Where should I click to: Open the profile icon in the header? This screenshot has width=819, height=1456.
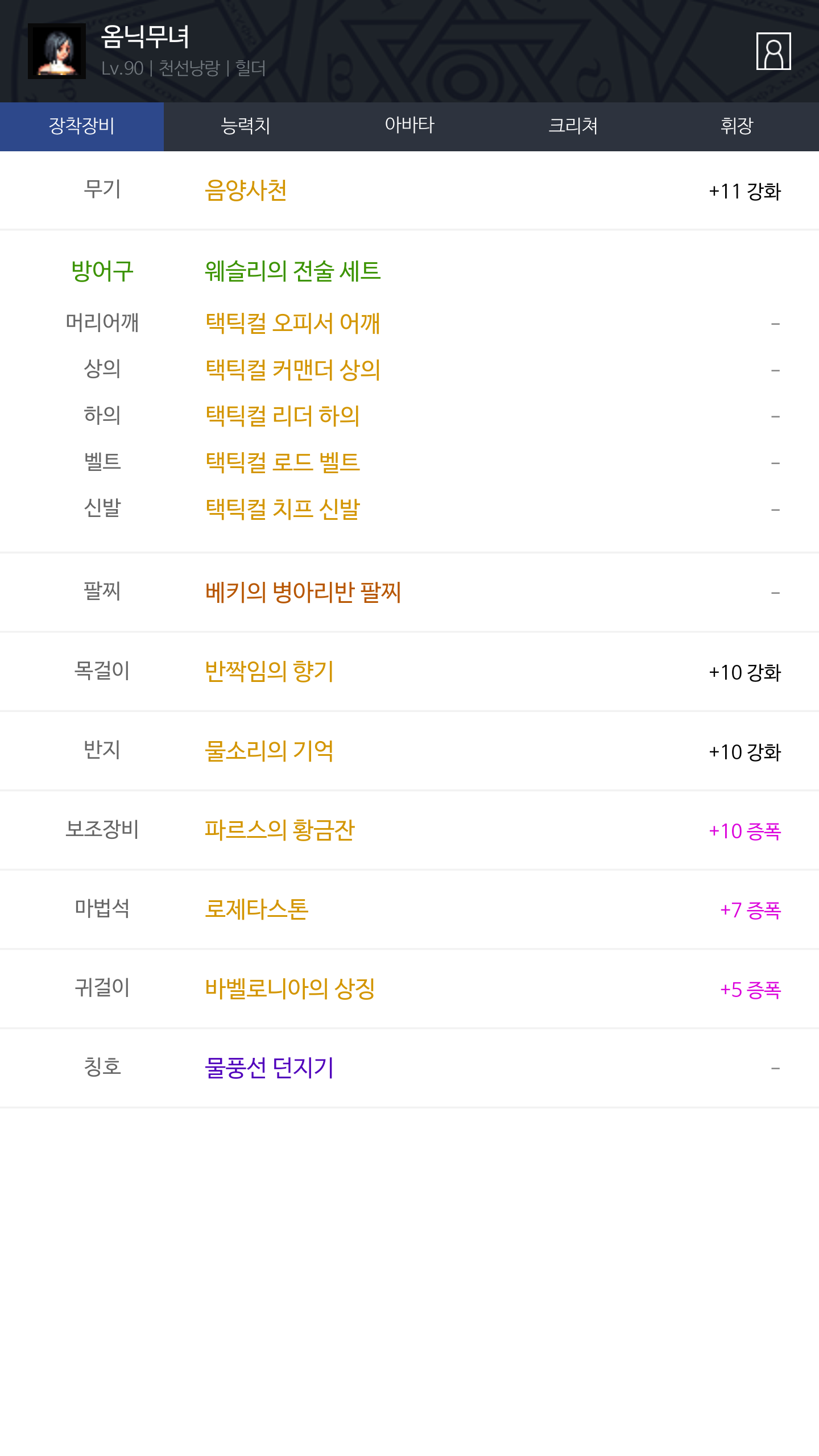point(773,51)
